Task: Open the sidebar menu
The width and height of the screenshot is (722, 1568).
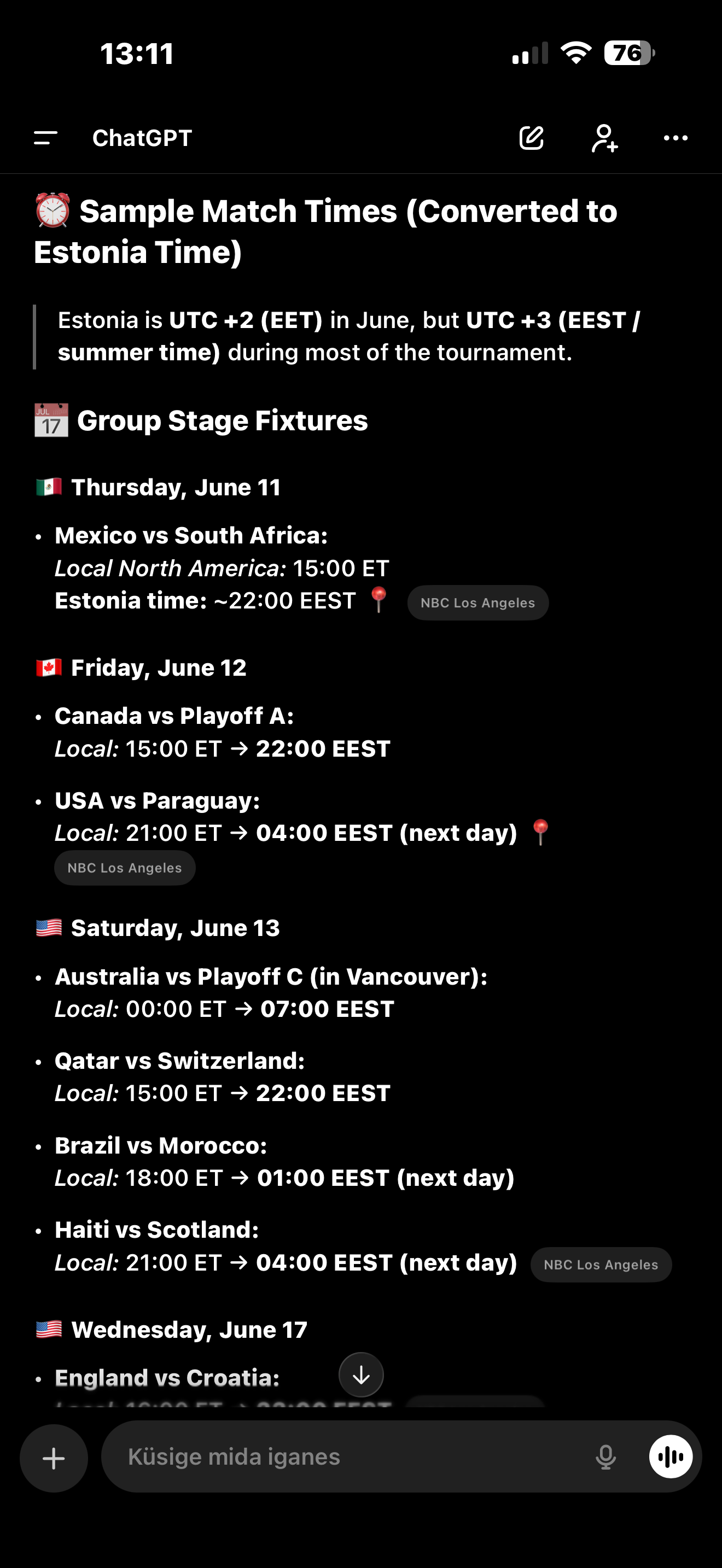Action: 45,138
